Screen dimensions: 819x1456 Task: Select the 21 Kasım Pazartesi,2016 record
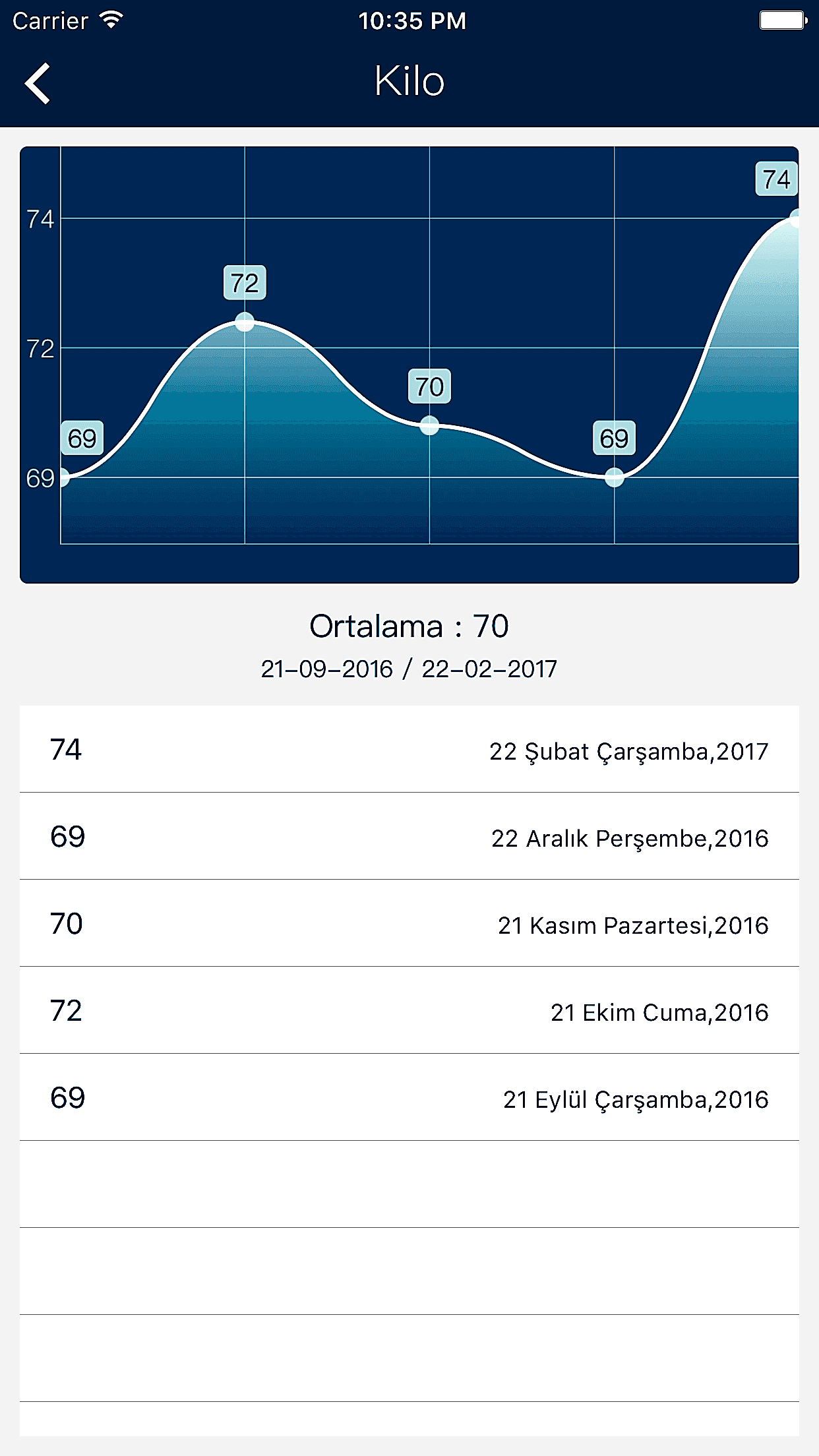click(x=409, y=924)
